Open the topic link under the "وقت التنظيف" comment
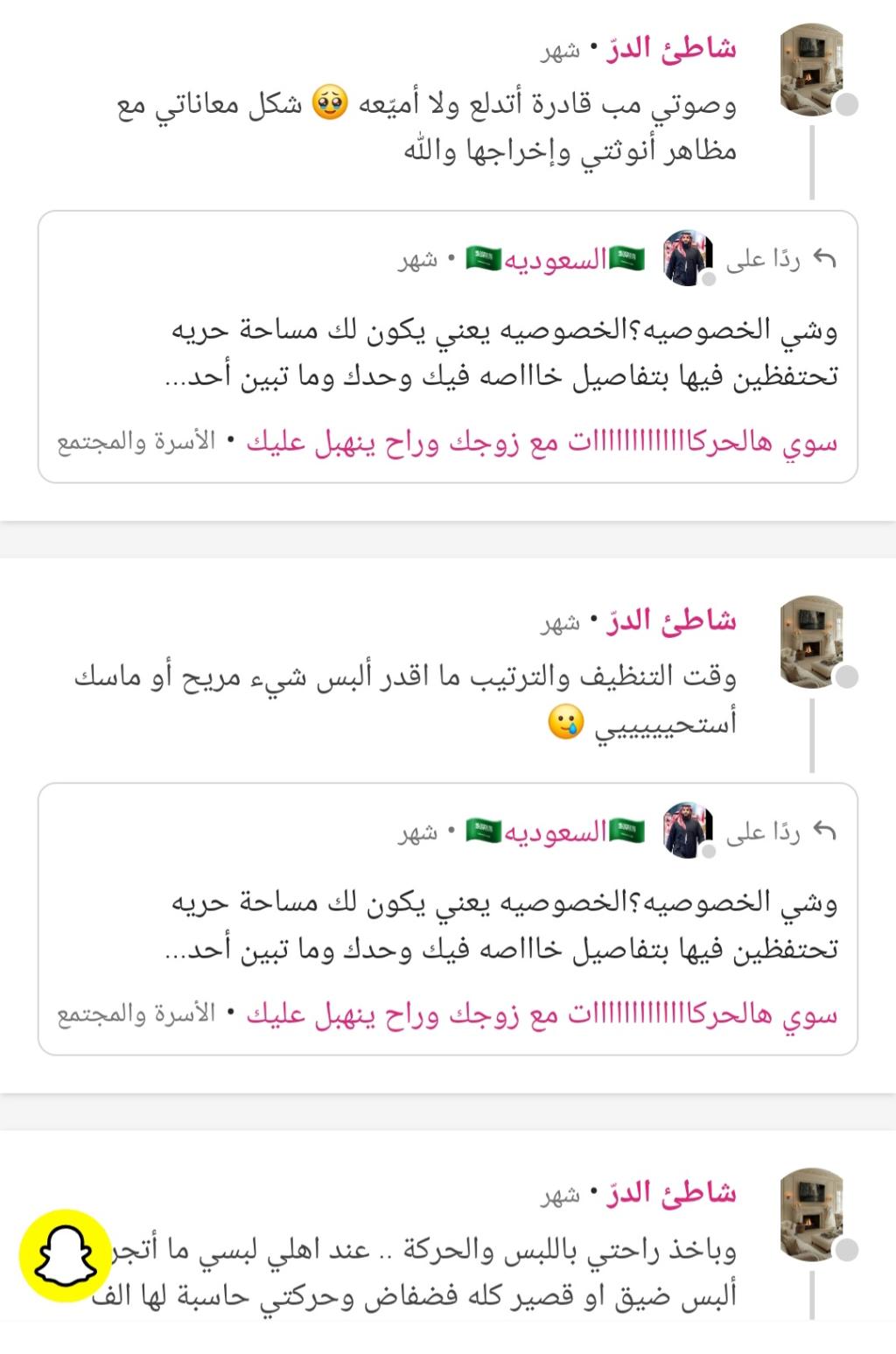Viewport: 896px width, 1354px height. pos(542,1014)
